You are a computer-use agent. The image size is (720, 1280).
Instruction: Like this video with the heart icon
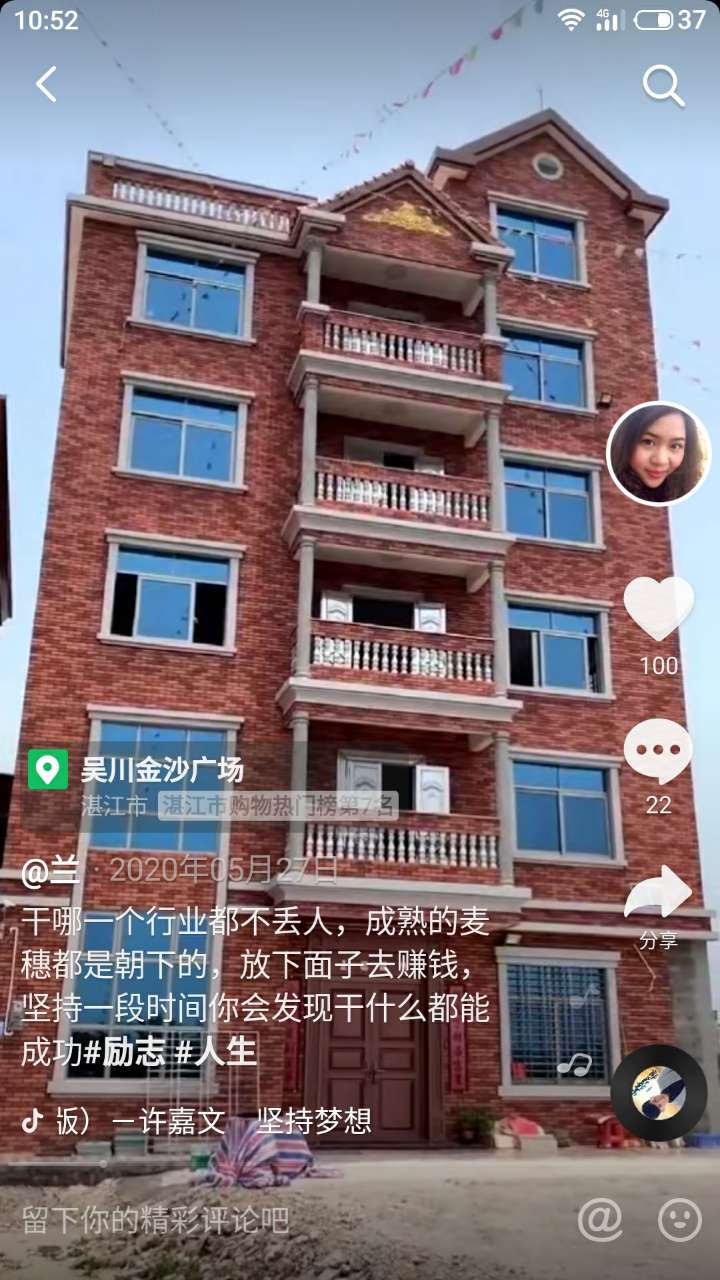[658, 608]
